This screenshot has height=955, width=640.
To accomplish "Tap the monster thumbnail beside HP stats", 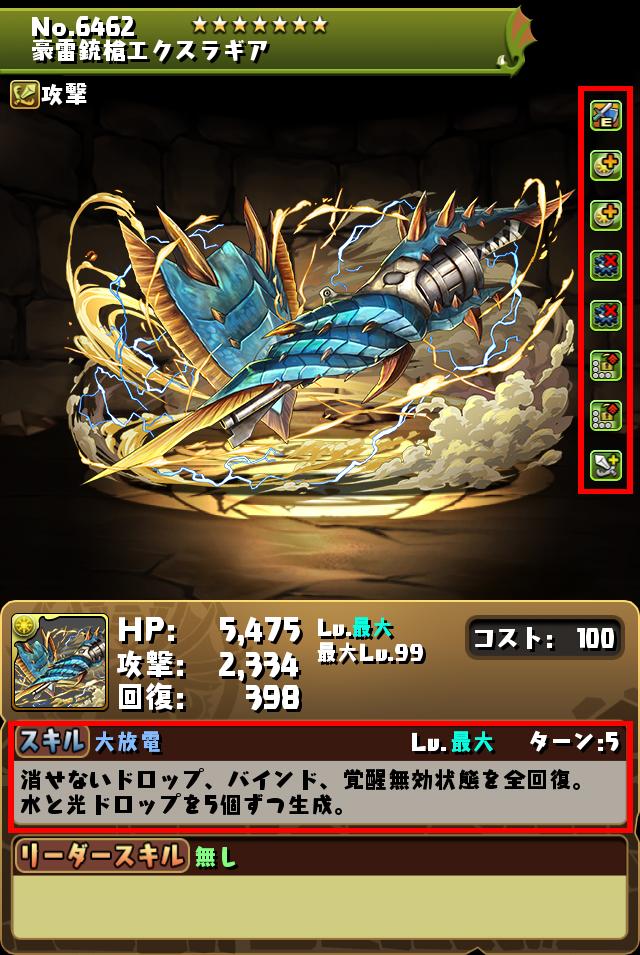I will pos(59,661).
